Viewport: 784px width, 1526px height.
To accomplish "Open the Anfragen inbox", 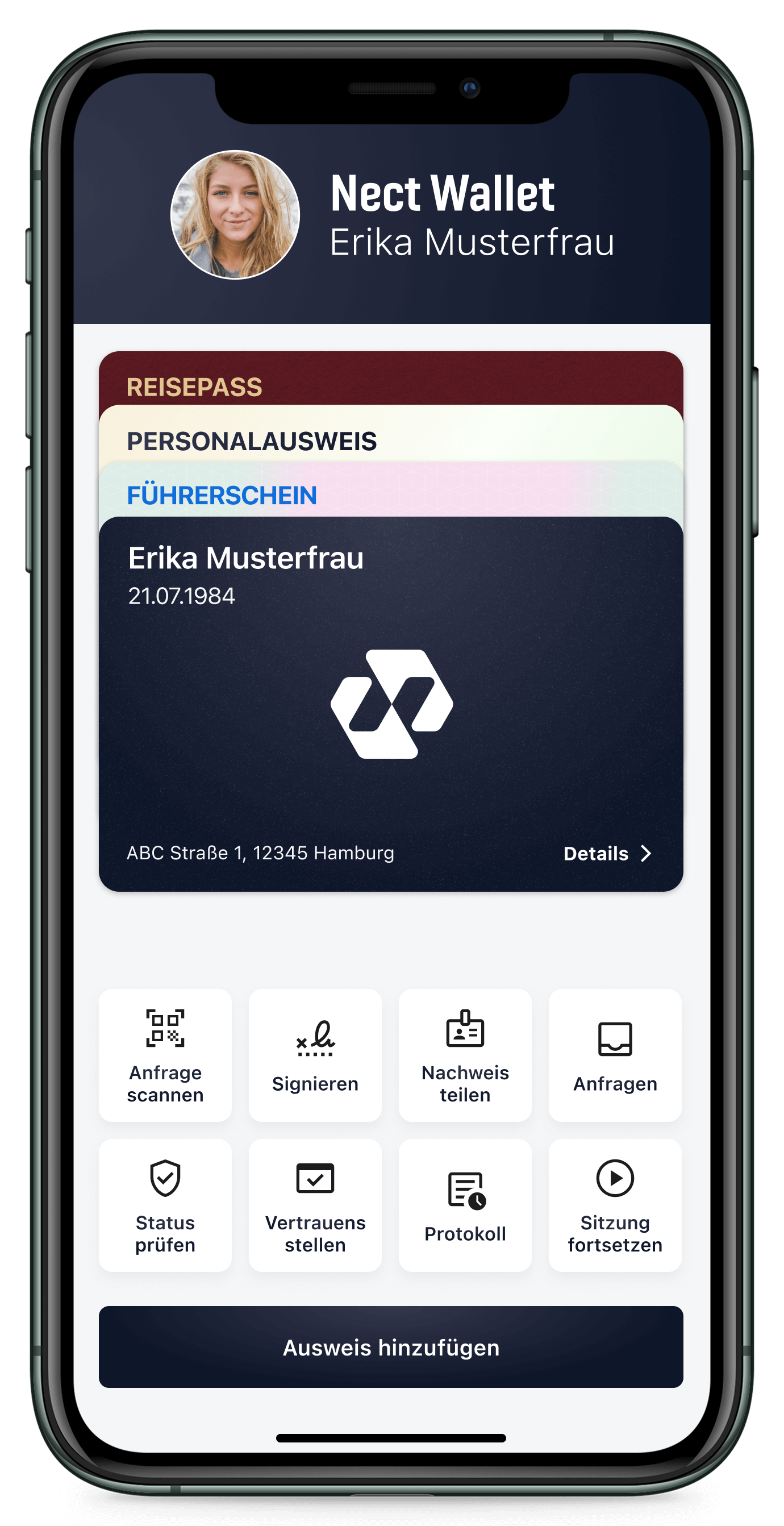I will [615, 1054].
